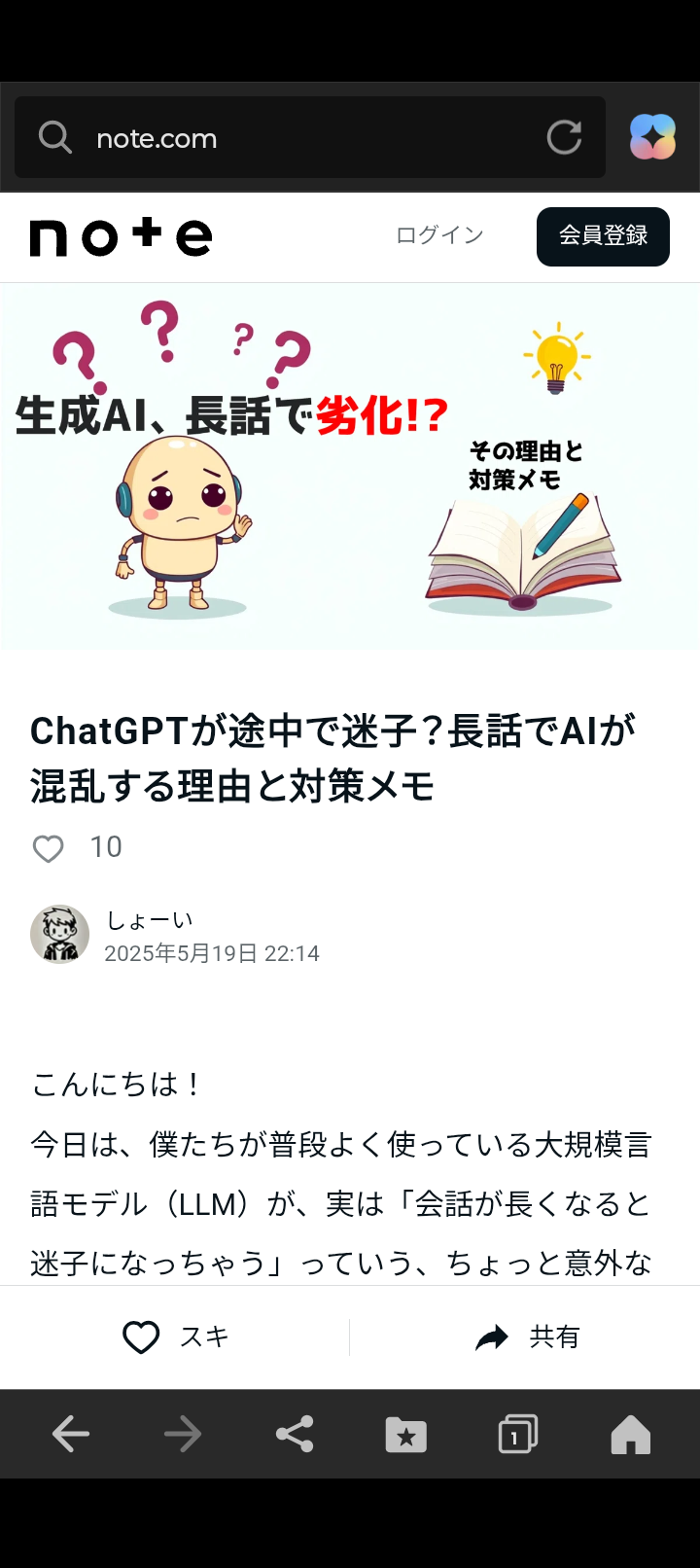Tap the note.com address bar
Viewport: 700px width, 1568px height.
pos(292,138)
